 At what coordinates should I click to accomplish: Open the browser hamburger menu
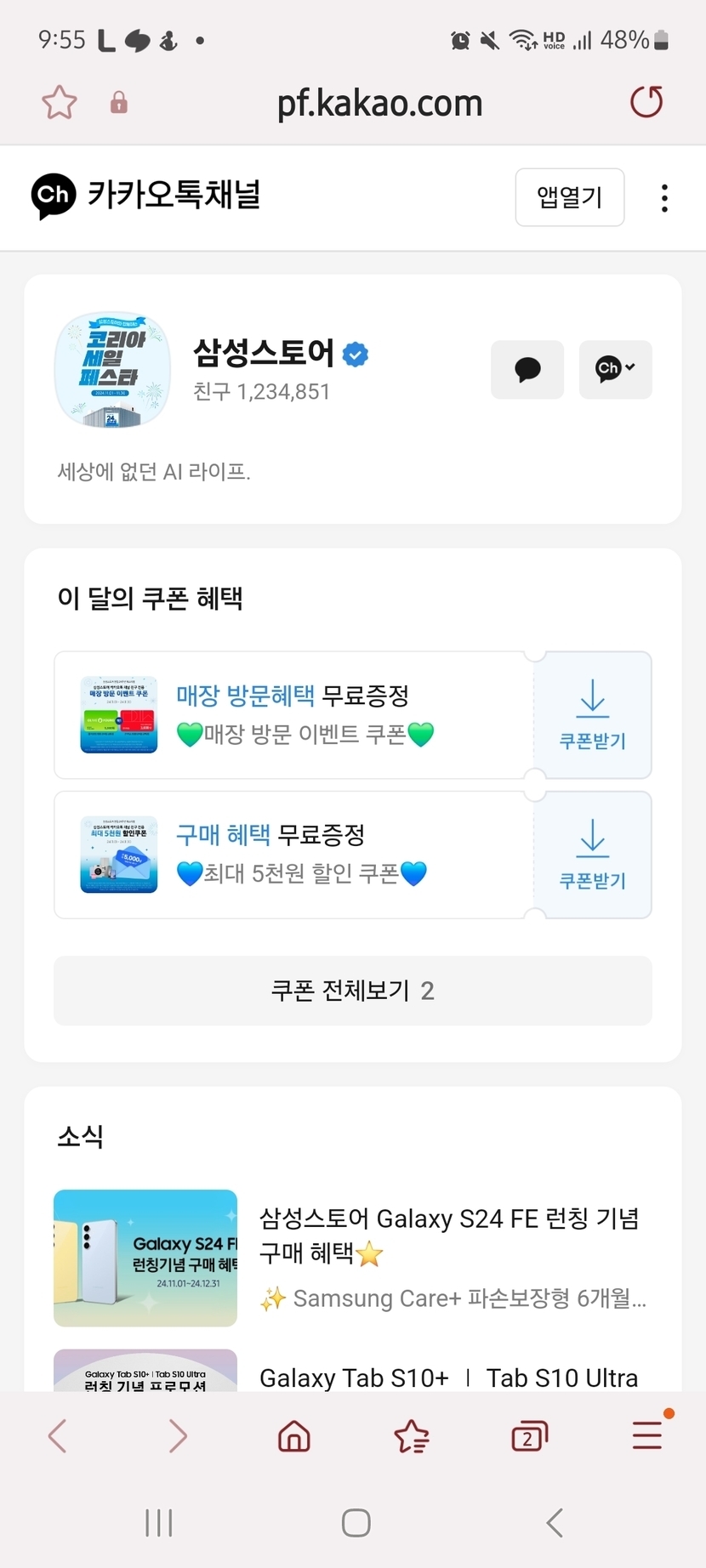(647, 1436)
